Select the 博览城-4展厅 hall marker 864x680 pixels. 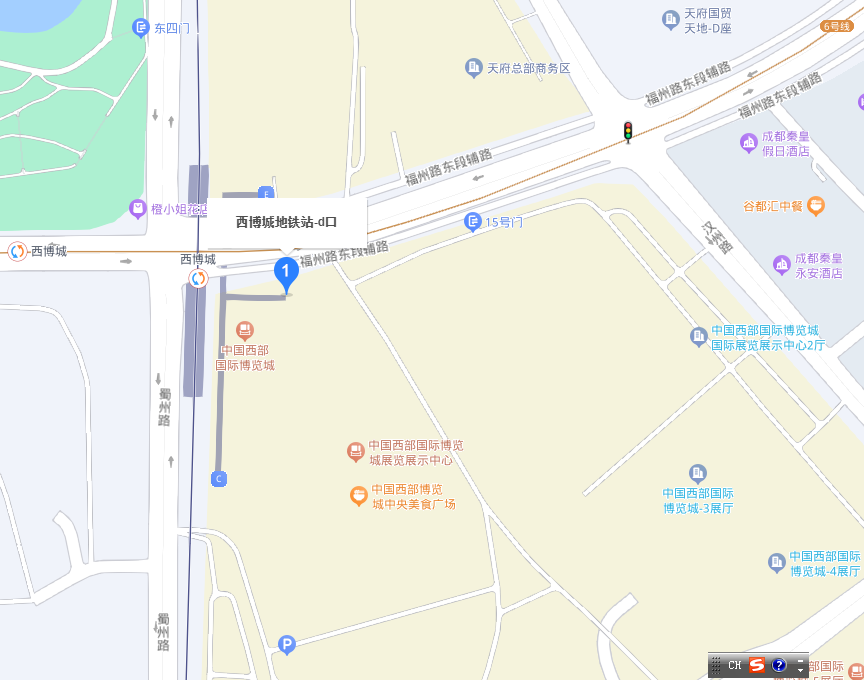(776, 563)
